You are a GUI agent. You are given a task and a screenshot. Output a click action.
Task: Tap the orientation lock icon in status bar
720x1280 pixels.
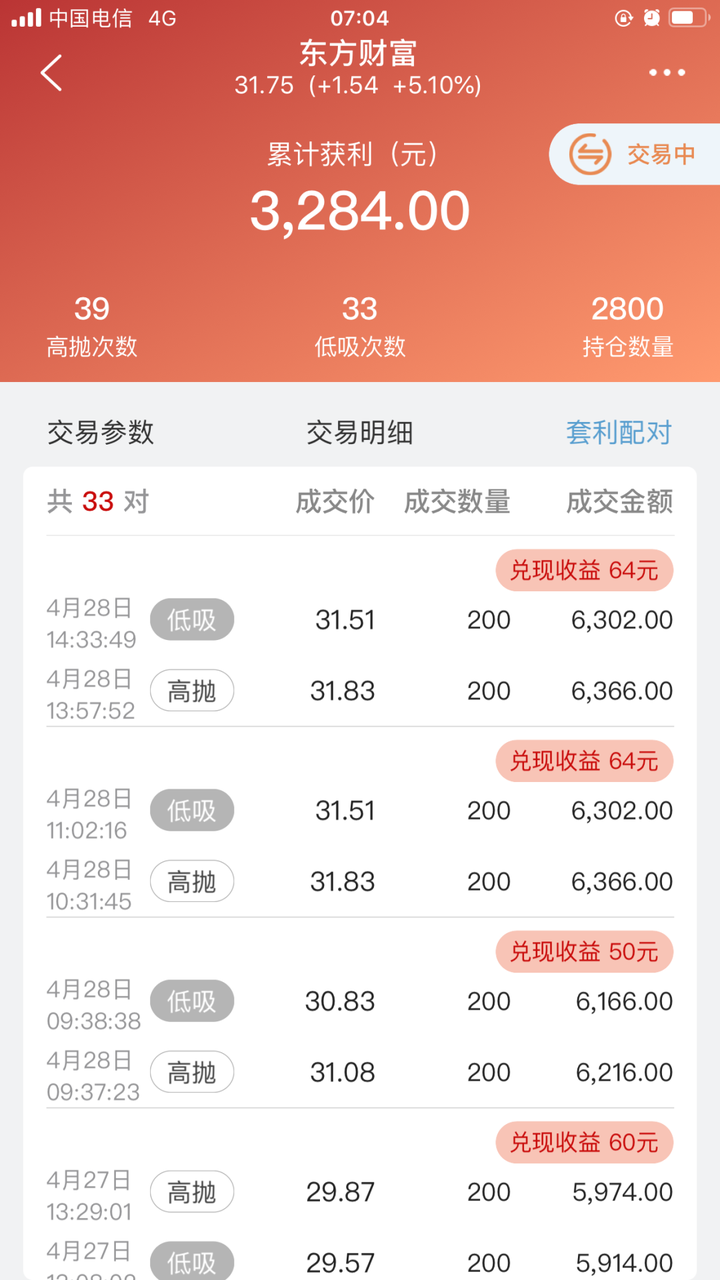pyautogui.click(x=622, y=17)
